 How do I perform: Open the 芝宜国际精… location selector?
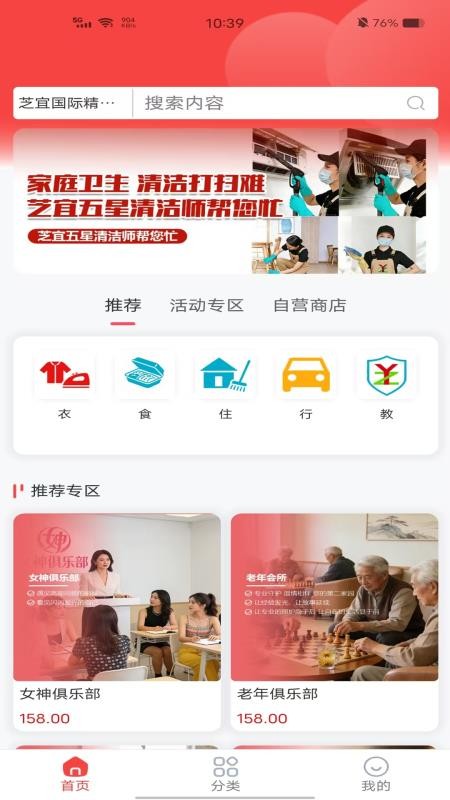click(x=72, y=103)
